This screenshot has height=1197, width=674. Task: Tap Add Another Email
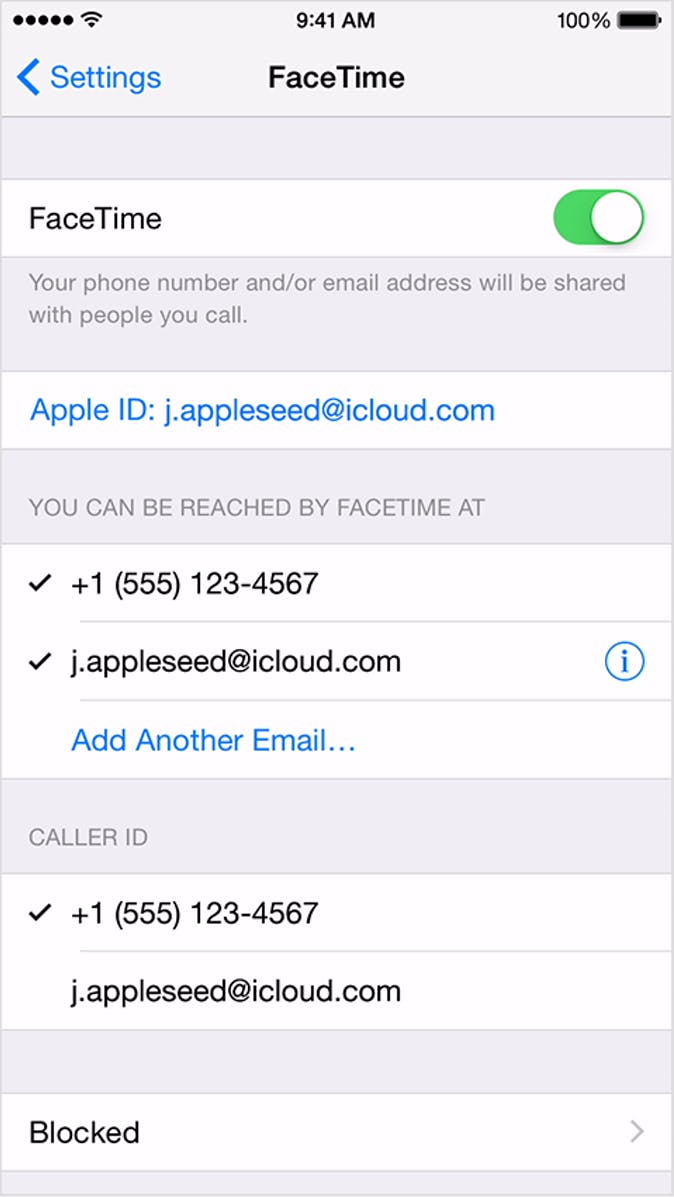coord(214,740)
